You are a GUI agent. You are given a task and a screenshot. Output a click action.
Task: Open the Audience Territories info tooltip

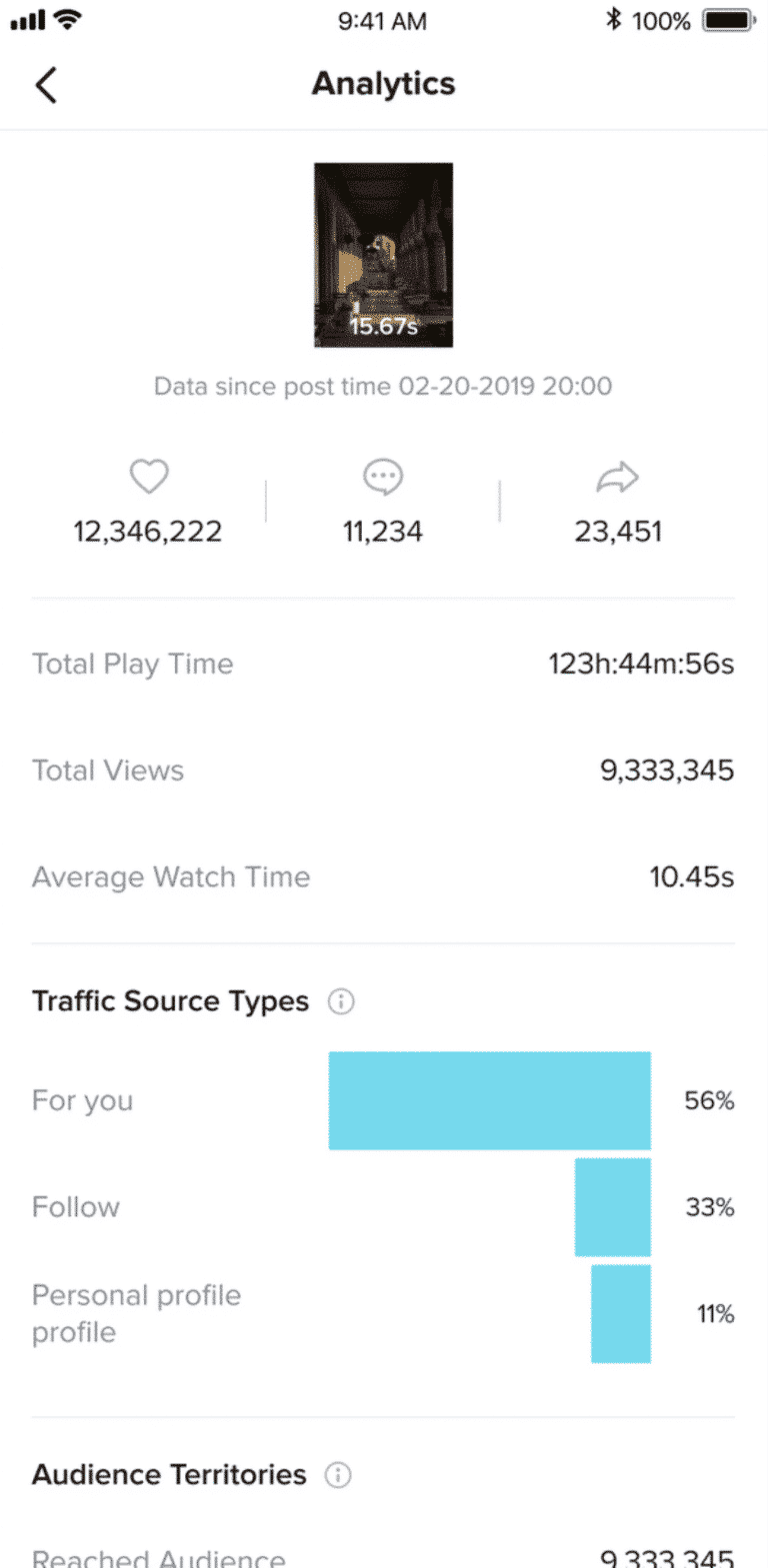338,1475
